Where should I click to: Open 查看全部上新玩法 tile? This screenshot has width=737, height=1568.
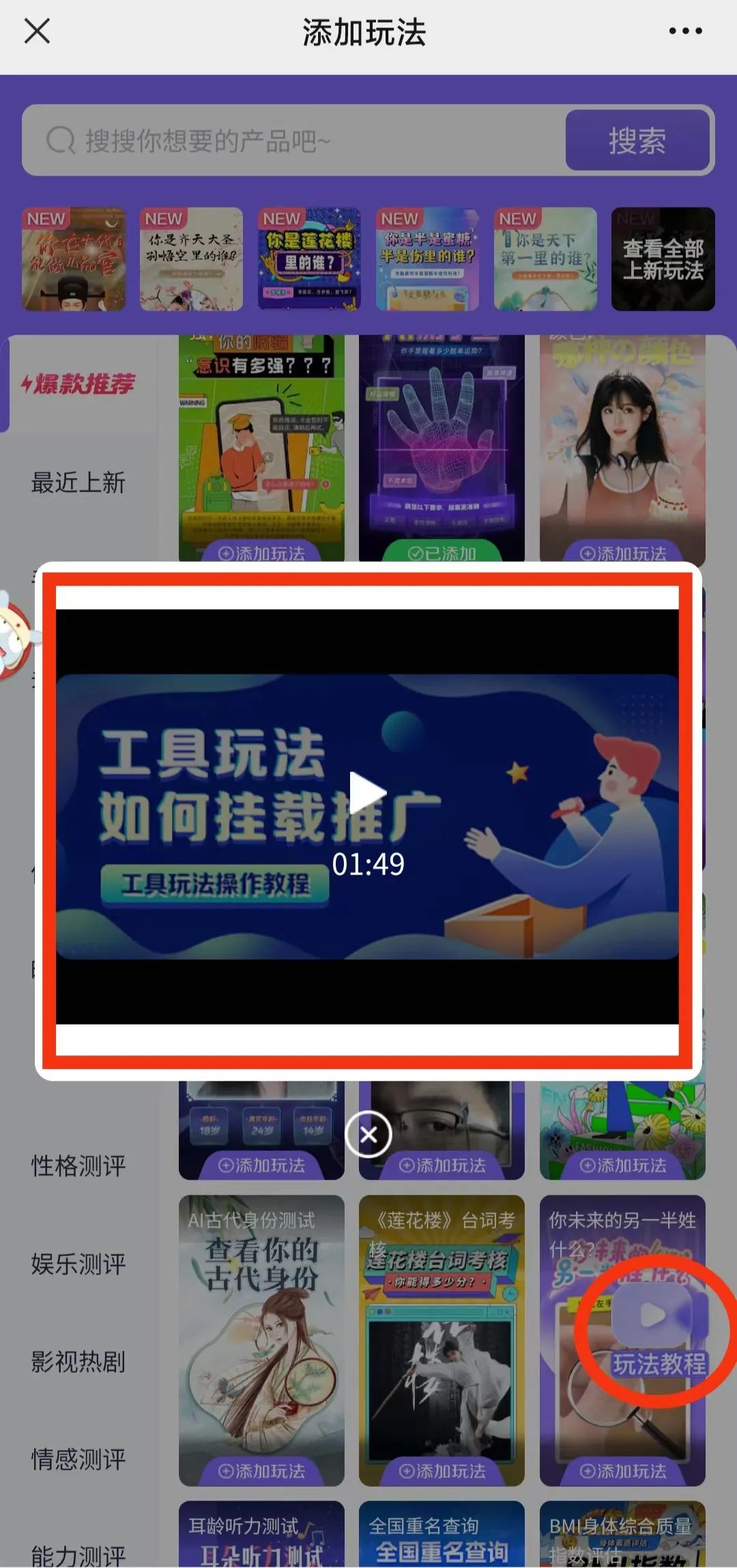pos(663,259)
